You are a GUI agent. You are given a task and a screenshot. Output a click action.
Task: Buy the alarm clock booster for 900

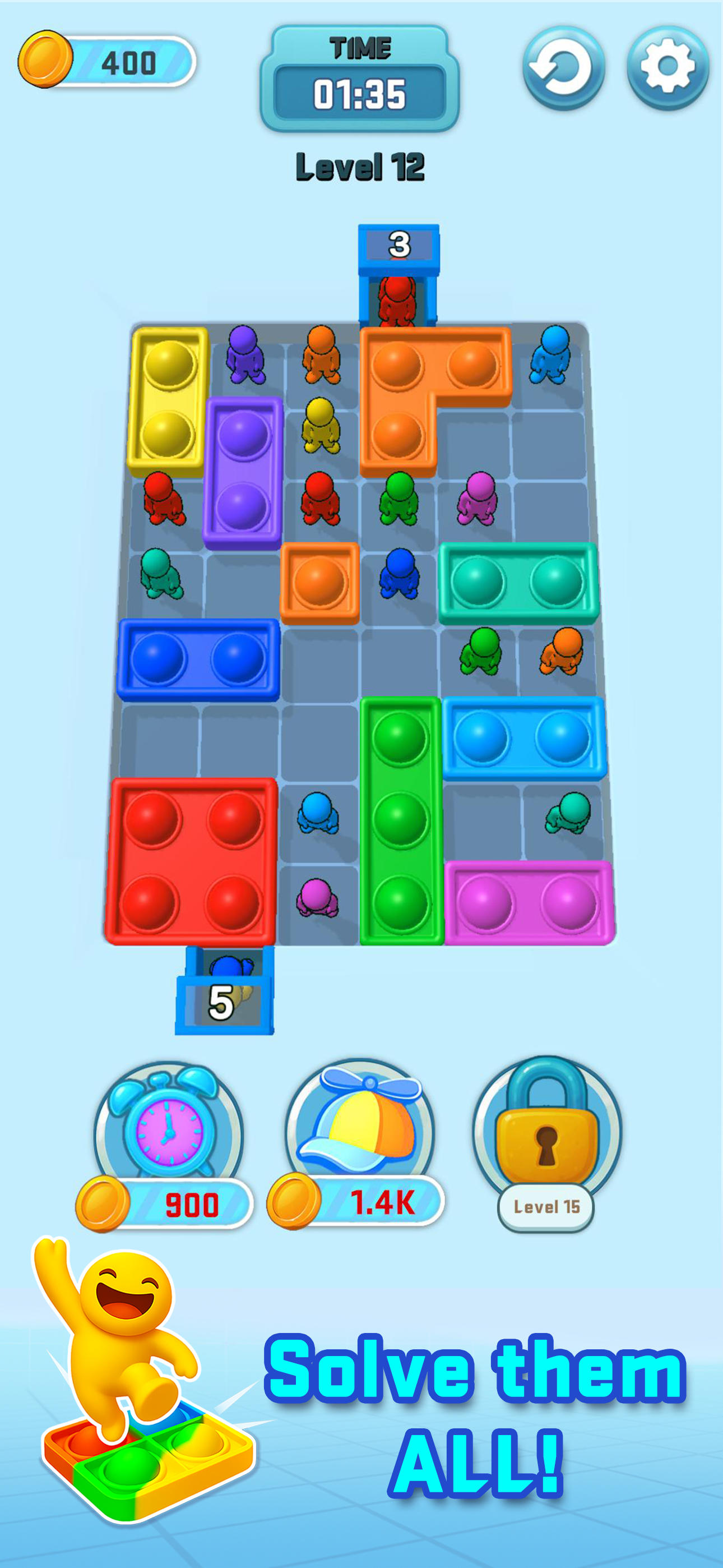tap(165, 1146)
